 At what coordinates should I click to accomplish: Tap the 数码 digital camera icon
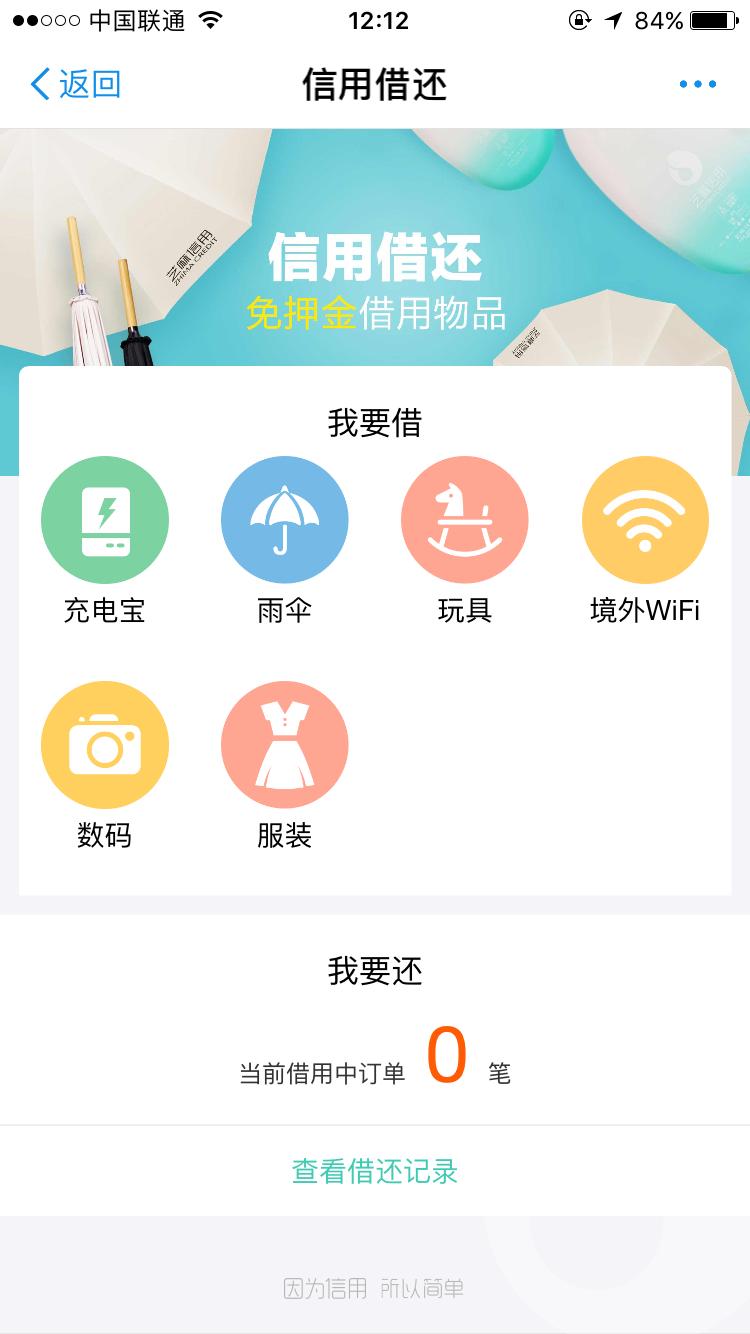click(x=105, y=745)
